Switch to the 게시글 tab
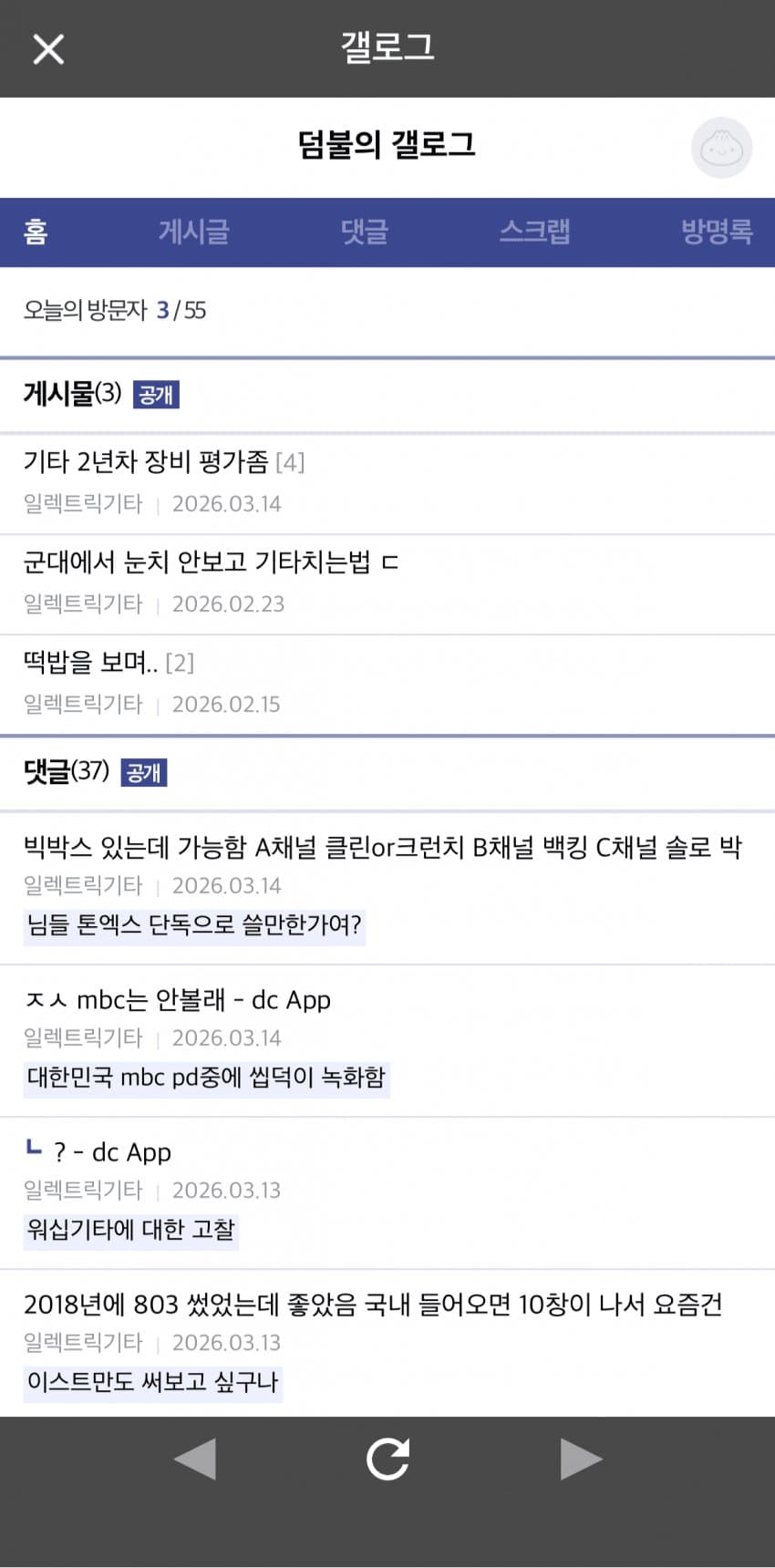 pos(193,232)
